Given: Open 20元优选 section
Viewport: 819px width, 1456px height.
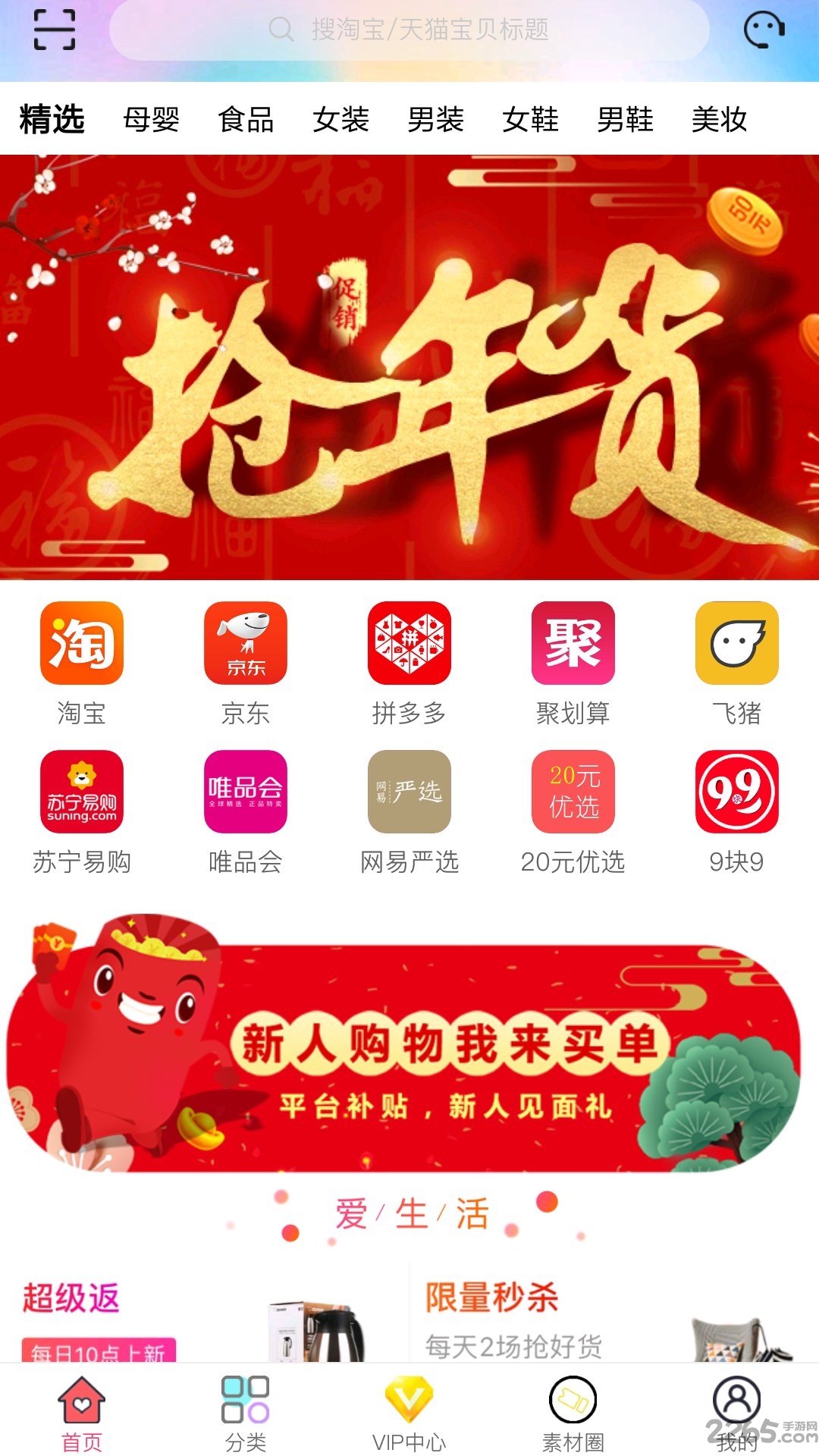Looking at the screenshot, I should click(573, 810).
